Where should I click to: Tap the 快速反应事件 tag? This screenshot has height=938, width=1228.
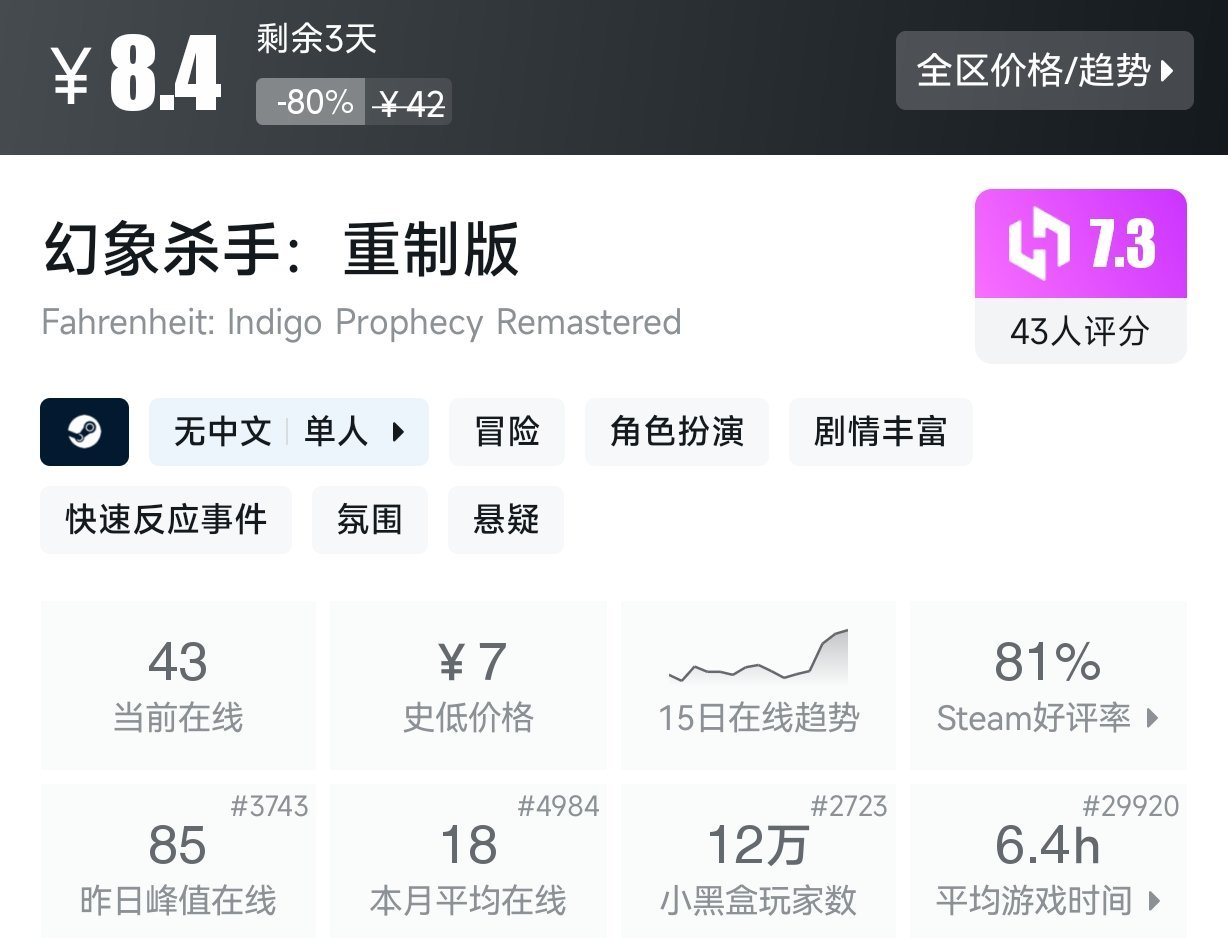coord(166,520)
